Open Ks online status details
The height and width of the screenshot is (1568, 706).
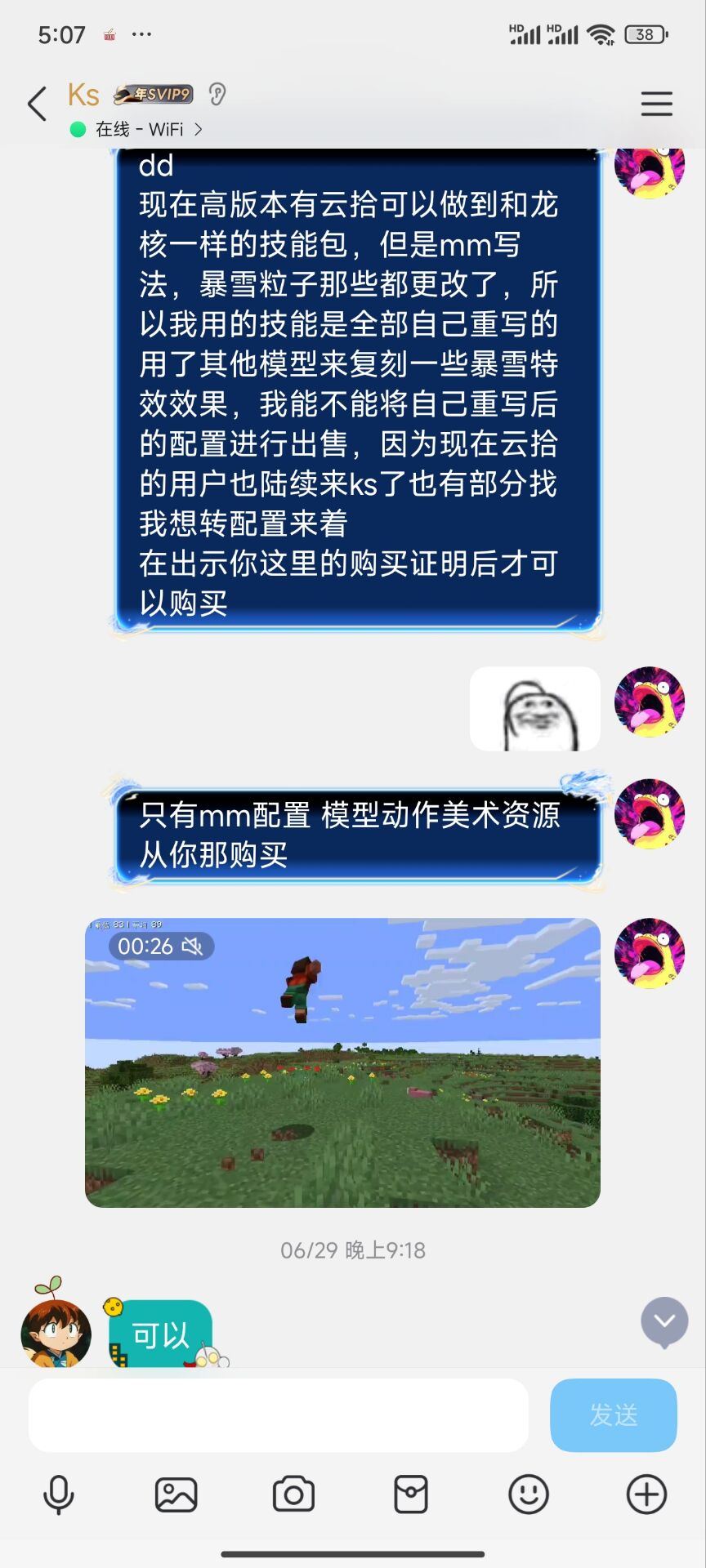139,129
